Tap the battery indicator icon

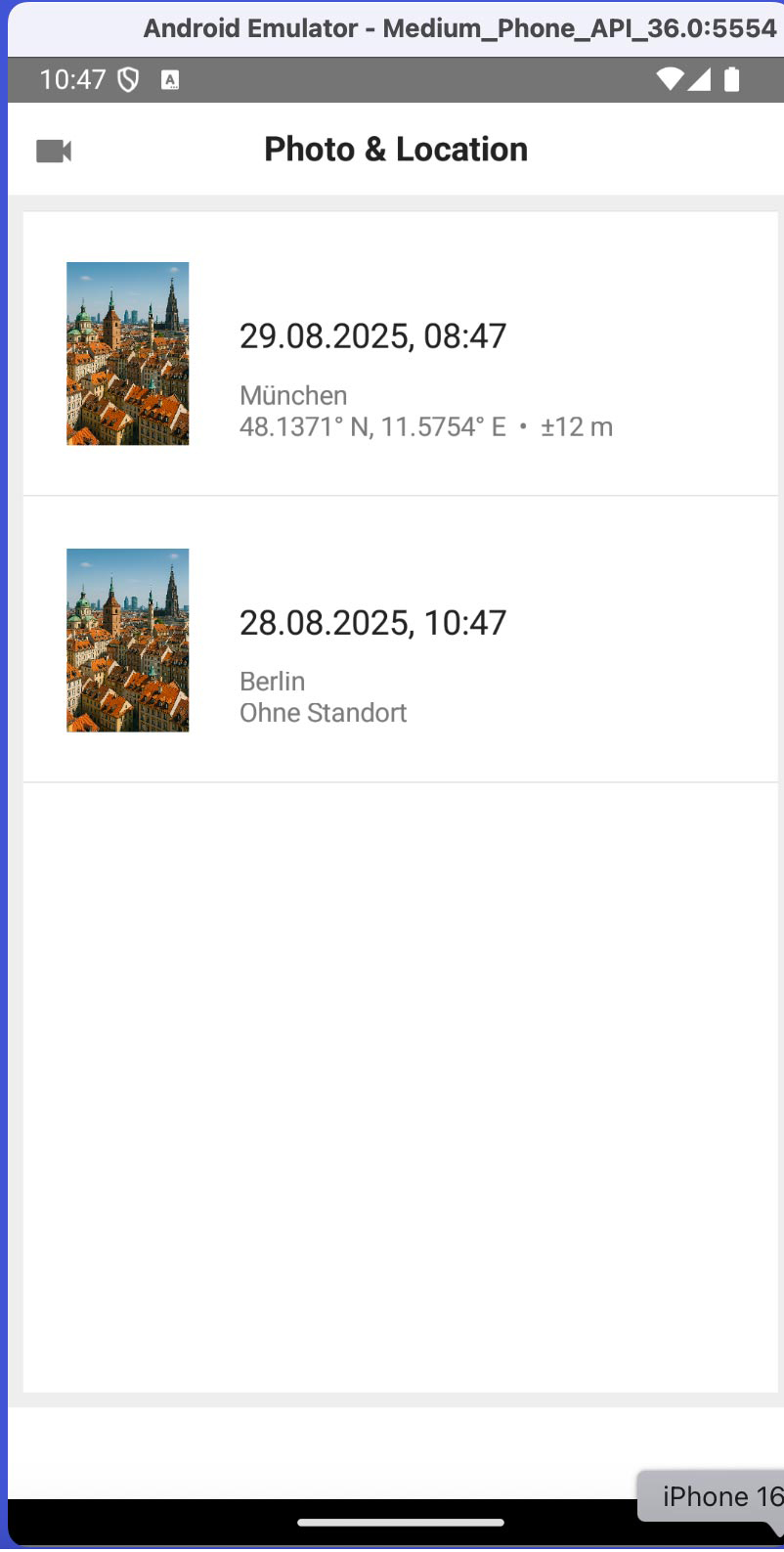pyautogui.click(x=734, y=79)
